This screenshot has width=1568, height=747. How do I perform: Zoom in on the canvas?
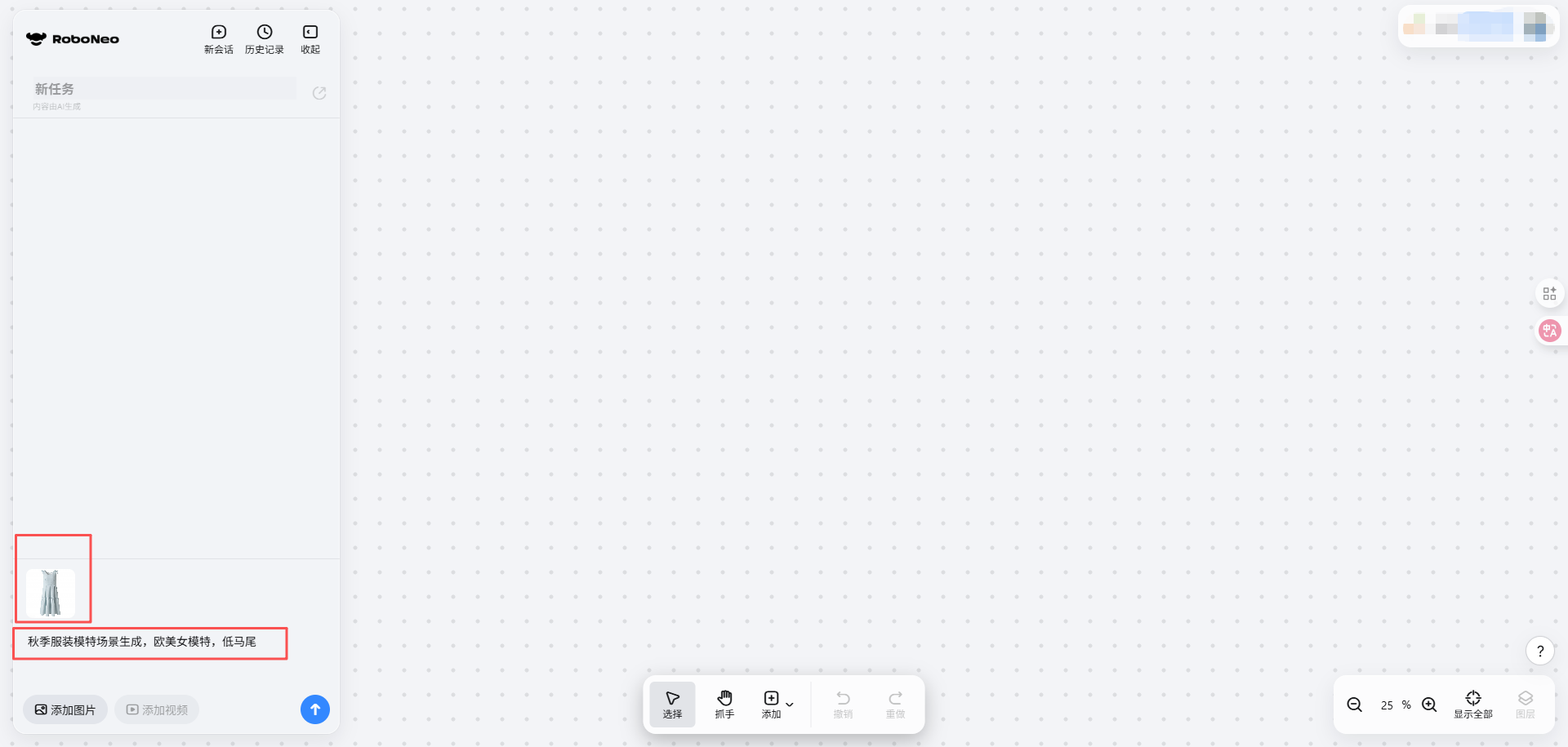coord(1429,705)
